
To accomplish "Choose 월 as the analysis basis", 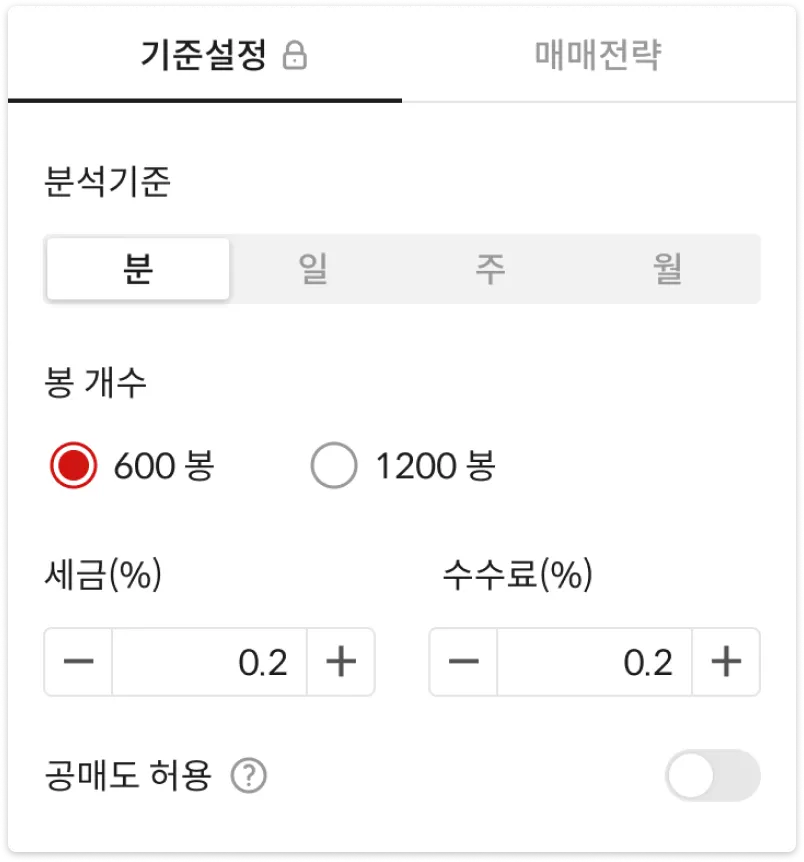I will coord(667,269).
